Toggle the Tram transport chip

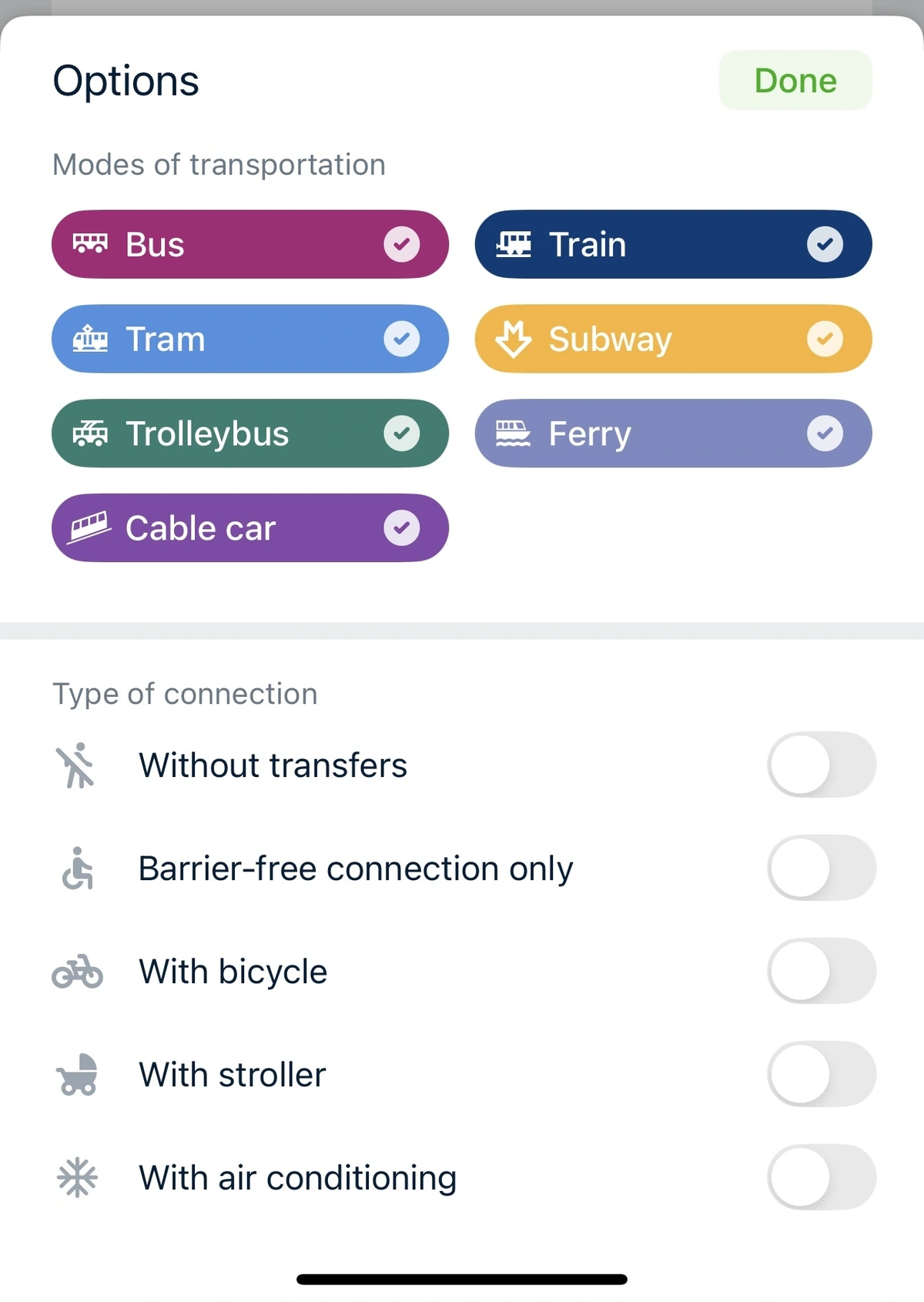pos(249,339)
